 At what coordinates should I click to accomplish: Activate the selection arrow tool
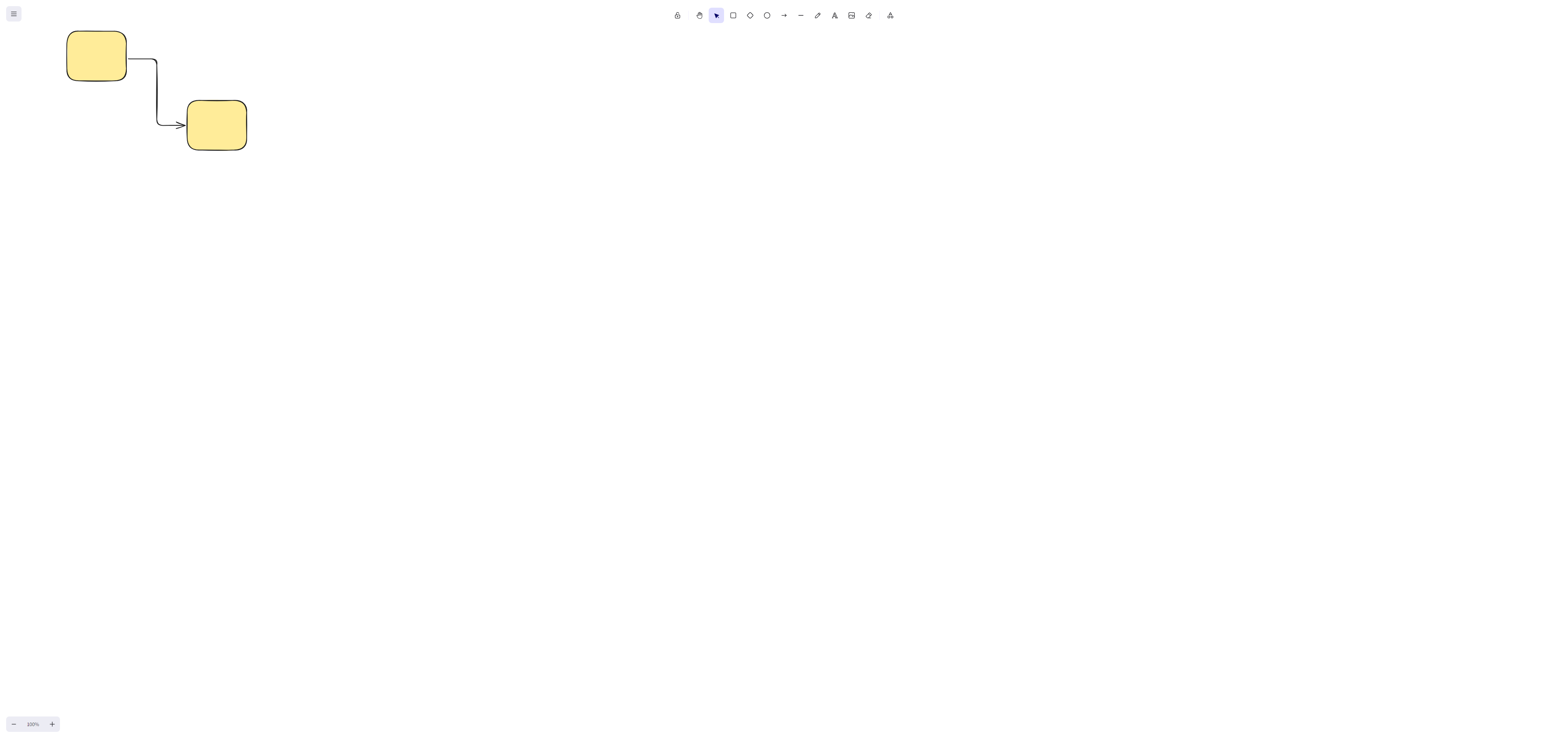[716, 16]
